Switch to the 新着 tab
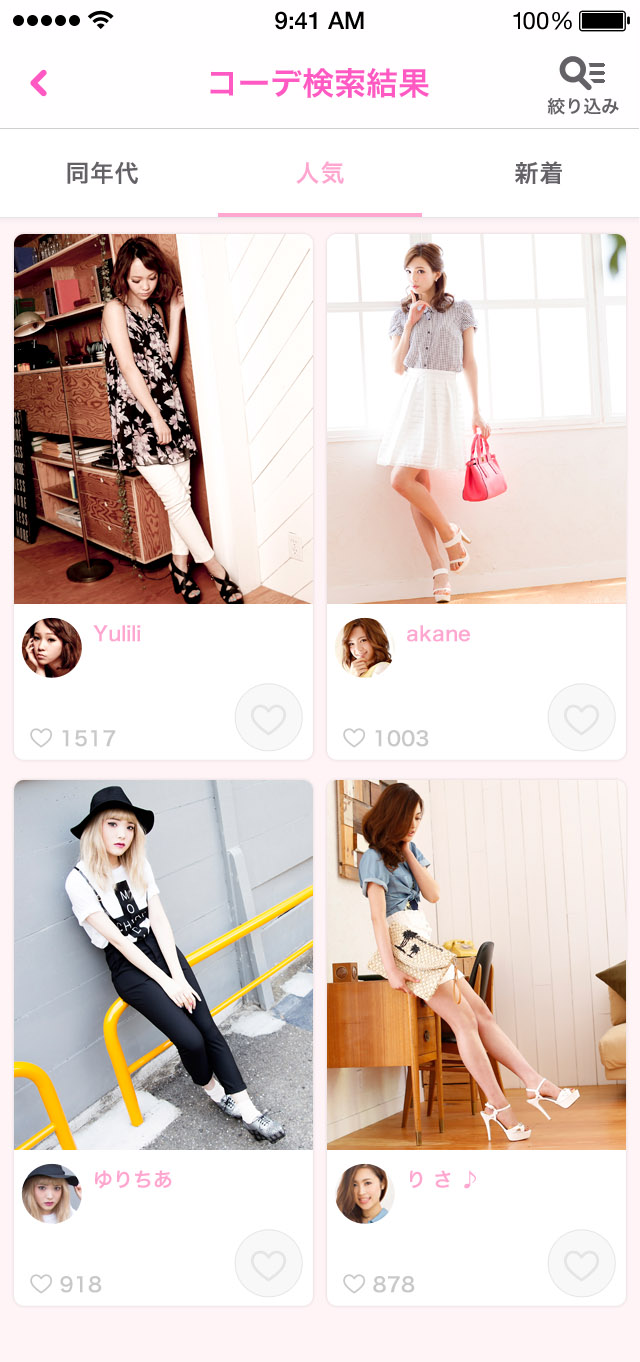Screen dimensions: 640x1362 [538, 173]
